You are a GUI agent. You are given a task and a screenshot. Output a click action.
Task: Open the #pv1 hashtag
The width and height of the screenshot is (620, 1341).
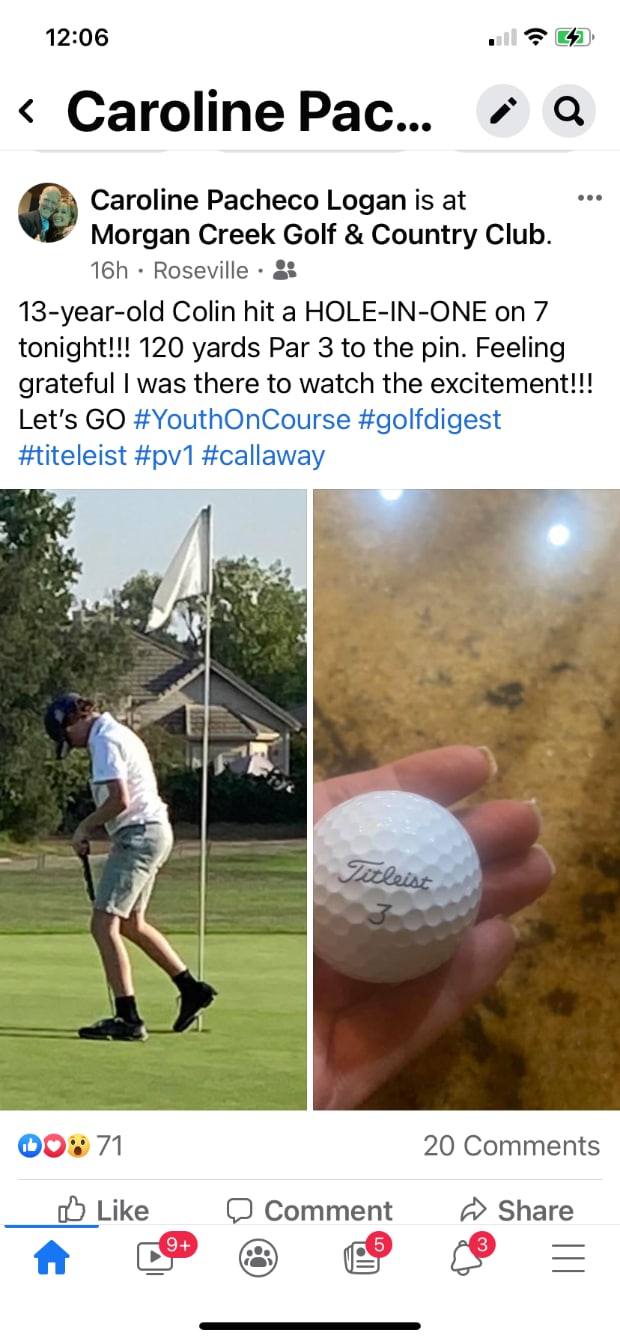(164, 455)
